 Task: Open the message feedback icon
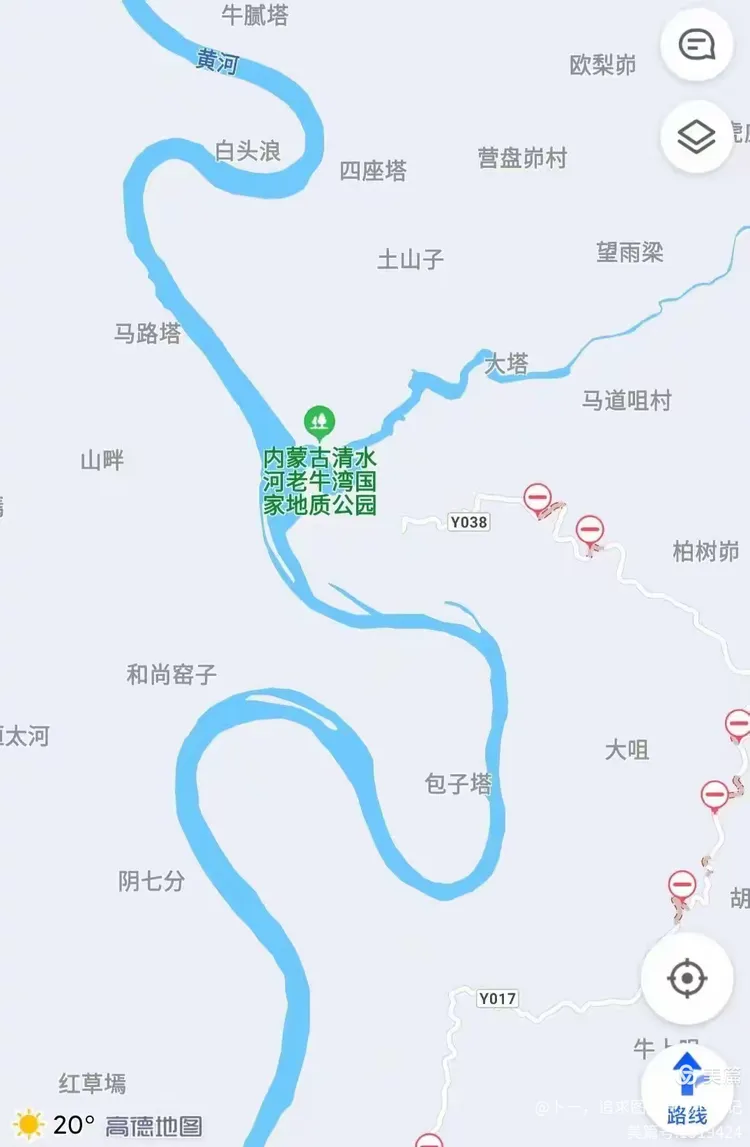tap(696, 45)
